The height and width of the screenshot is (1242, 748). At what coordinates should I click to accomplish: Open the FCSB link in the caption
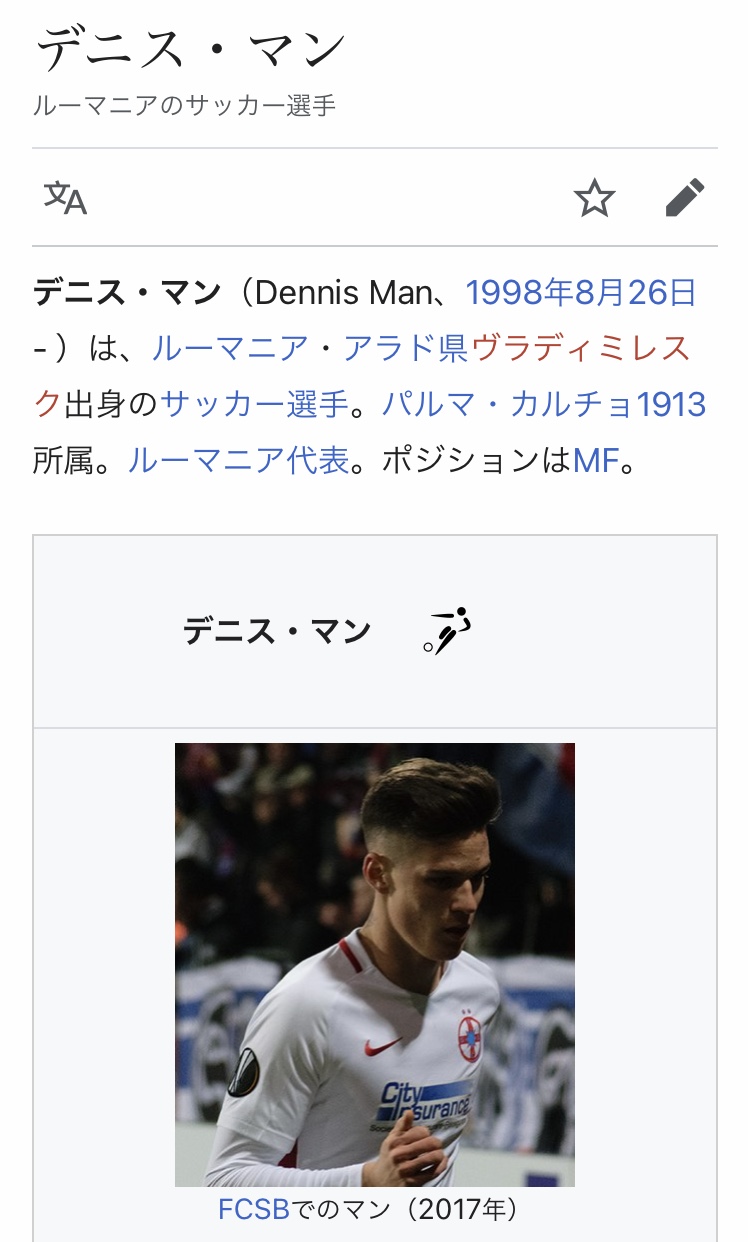253,1210
